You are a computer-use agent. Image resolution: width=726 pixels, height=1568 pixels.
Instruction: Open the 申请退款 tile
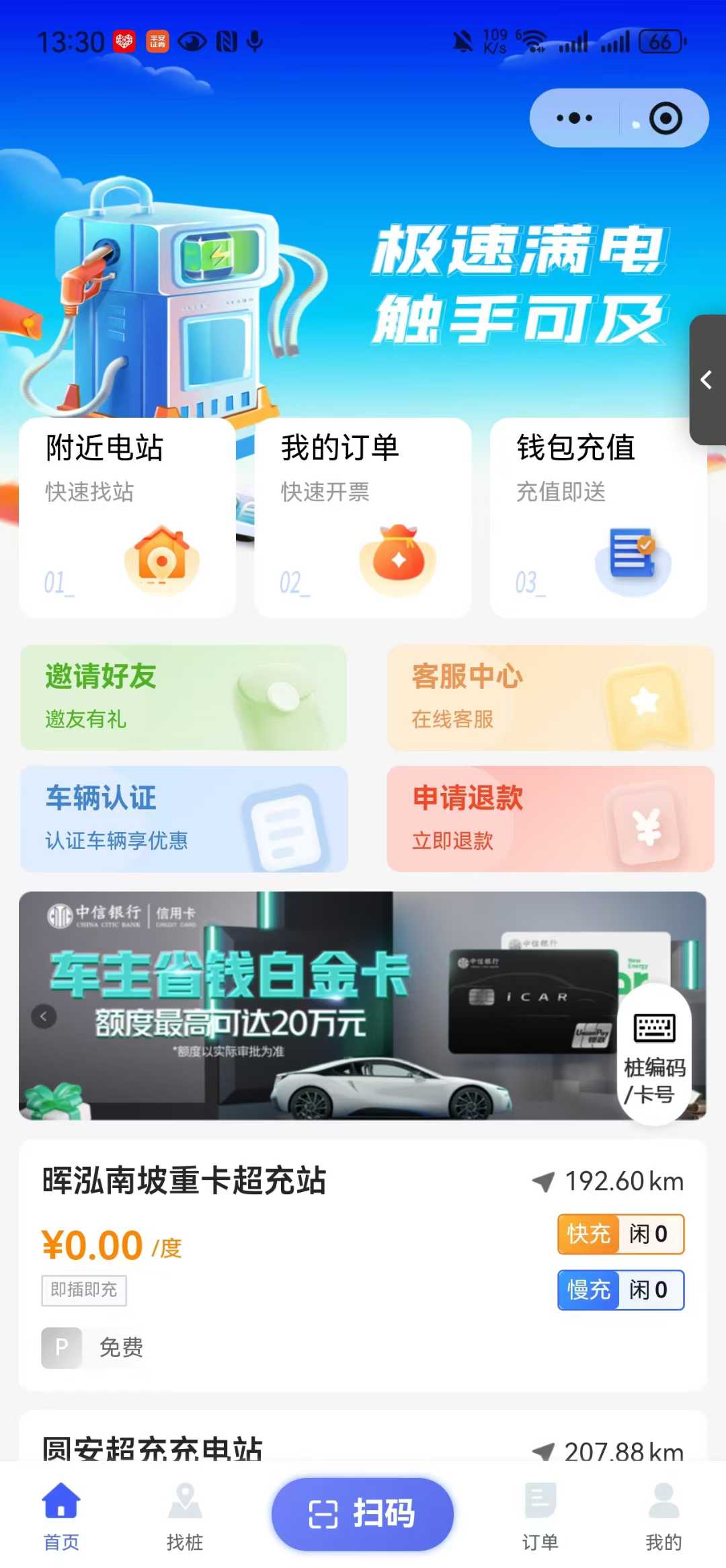tap(549, 819)
